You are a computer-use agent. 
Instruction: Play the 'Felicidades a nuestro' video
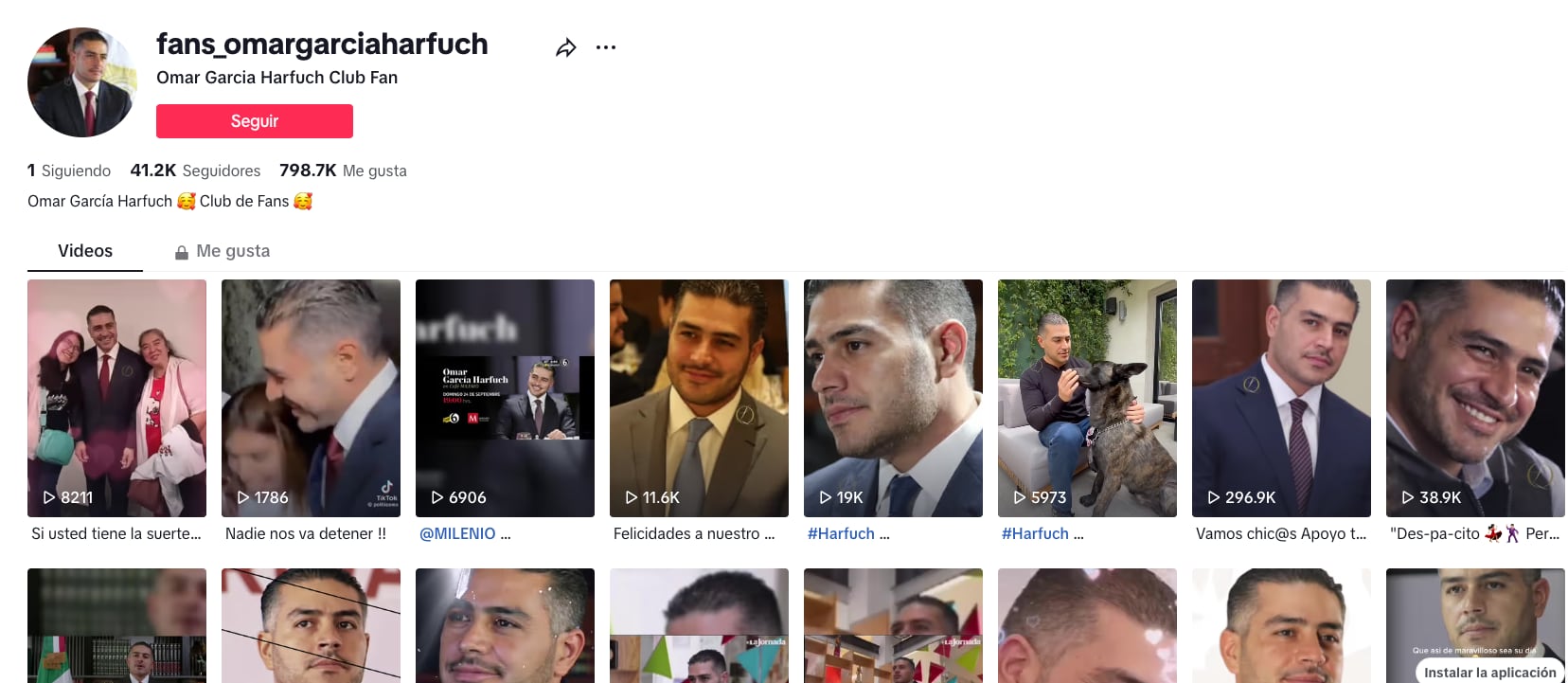click(699, 398)
